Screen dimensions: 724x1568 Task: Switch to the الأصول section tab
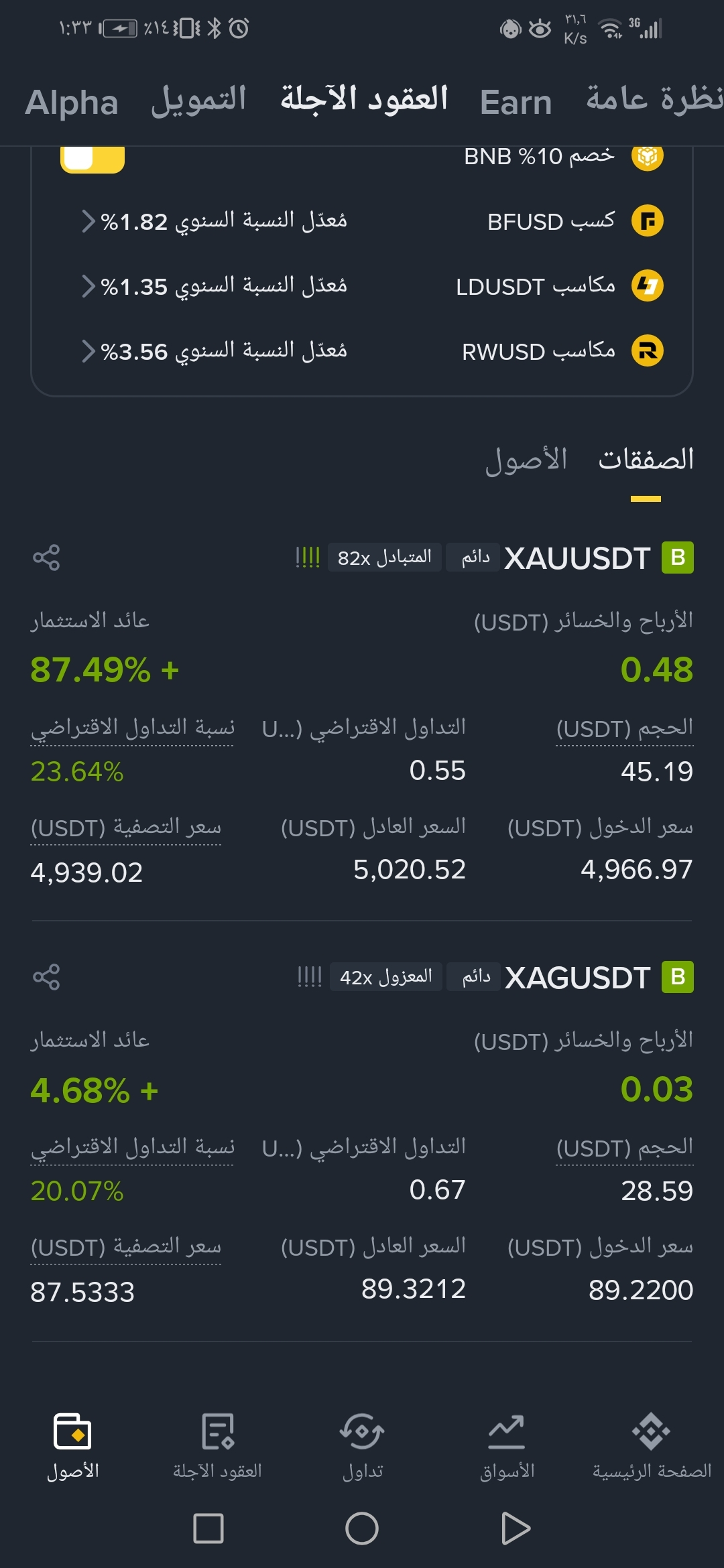(x=526, y=460)
